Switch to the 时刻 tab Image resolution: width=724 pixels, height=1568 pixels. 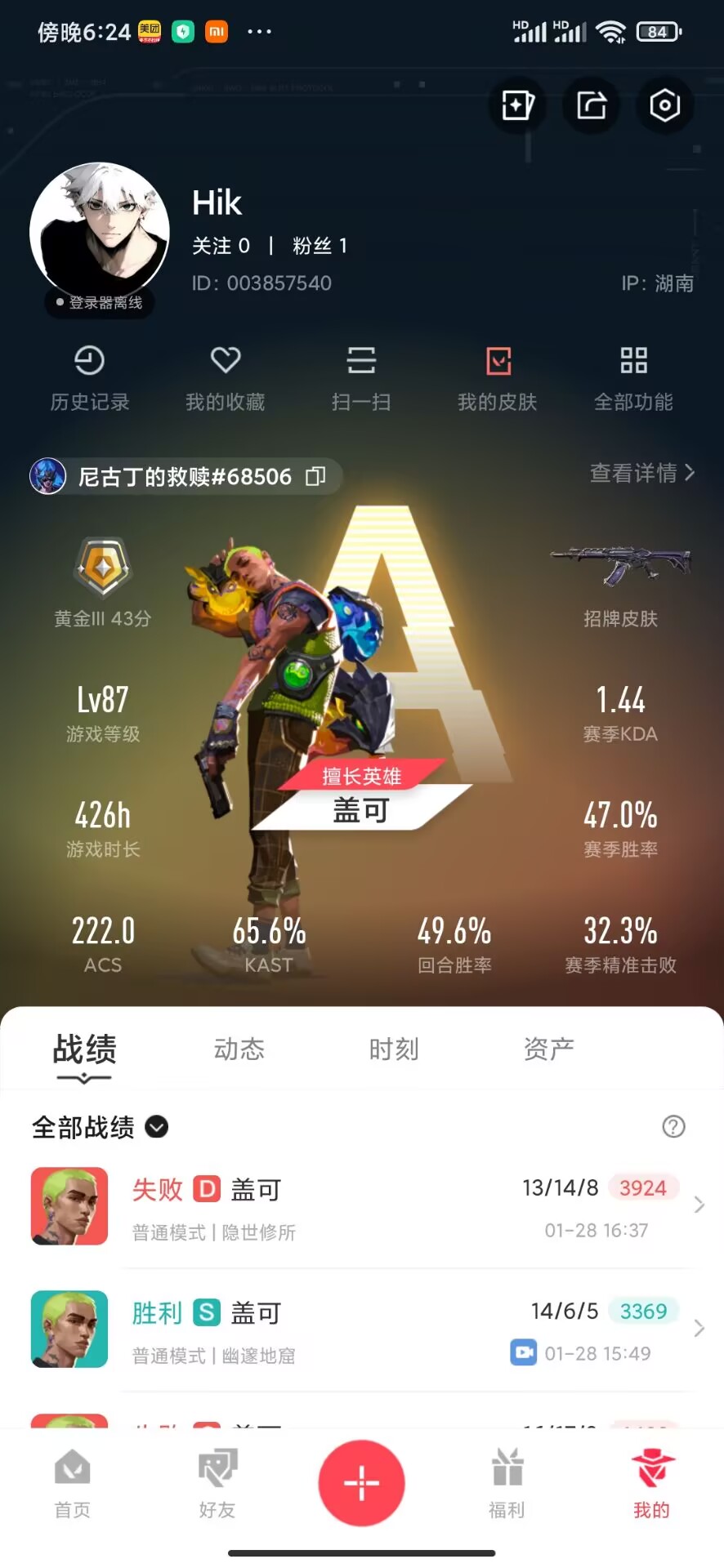click(393, 1049)
